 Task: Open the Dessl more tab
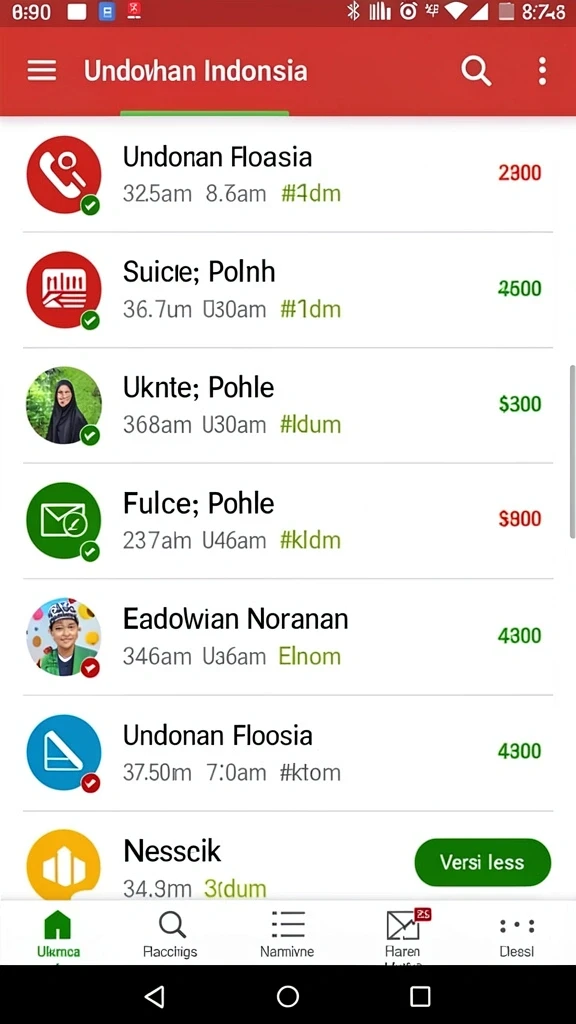point(517,934)
